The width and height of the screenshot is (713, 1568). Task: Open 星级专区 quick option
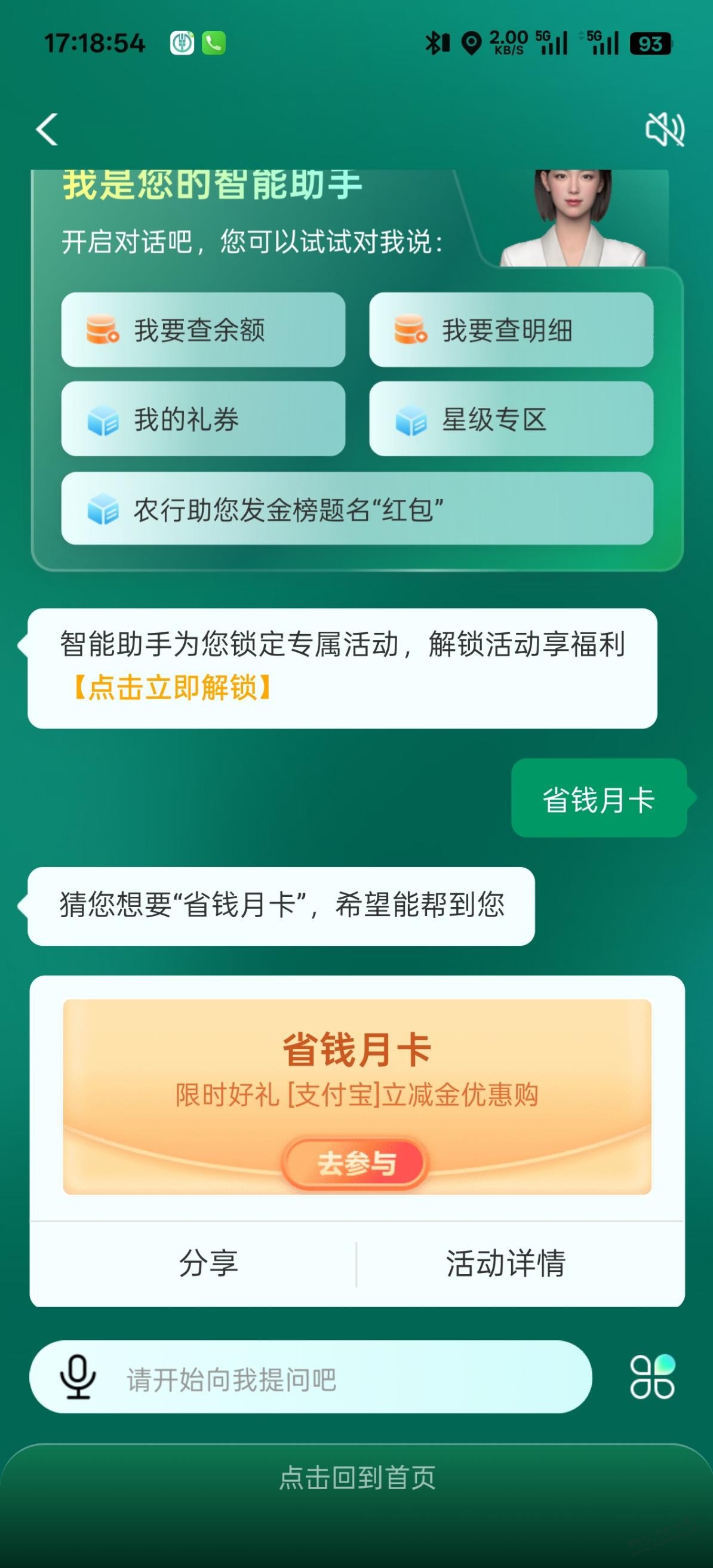[x=511, y=419]
